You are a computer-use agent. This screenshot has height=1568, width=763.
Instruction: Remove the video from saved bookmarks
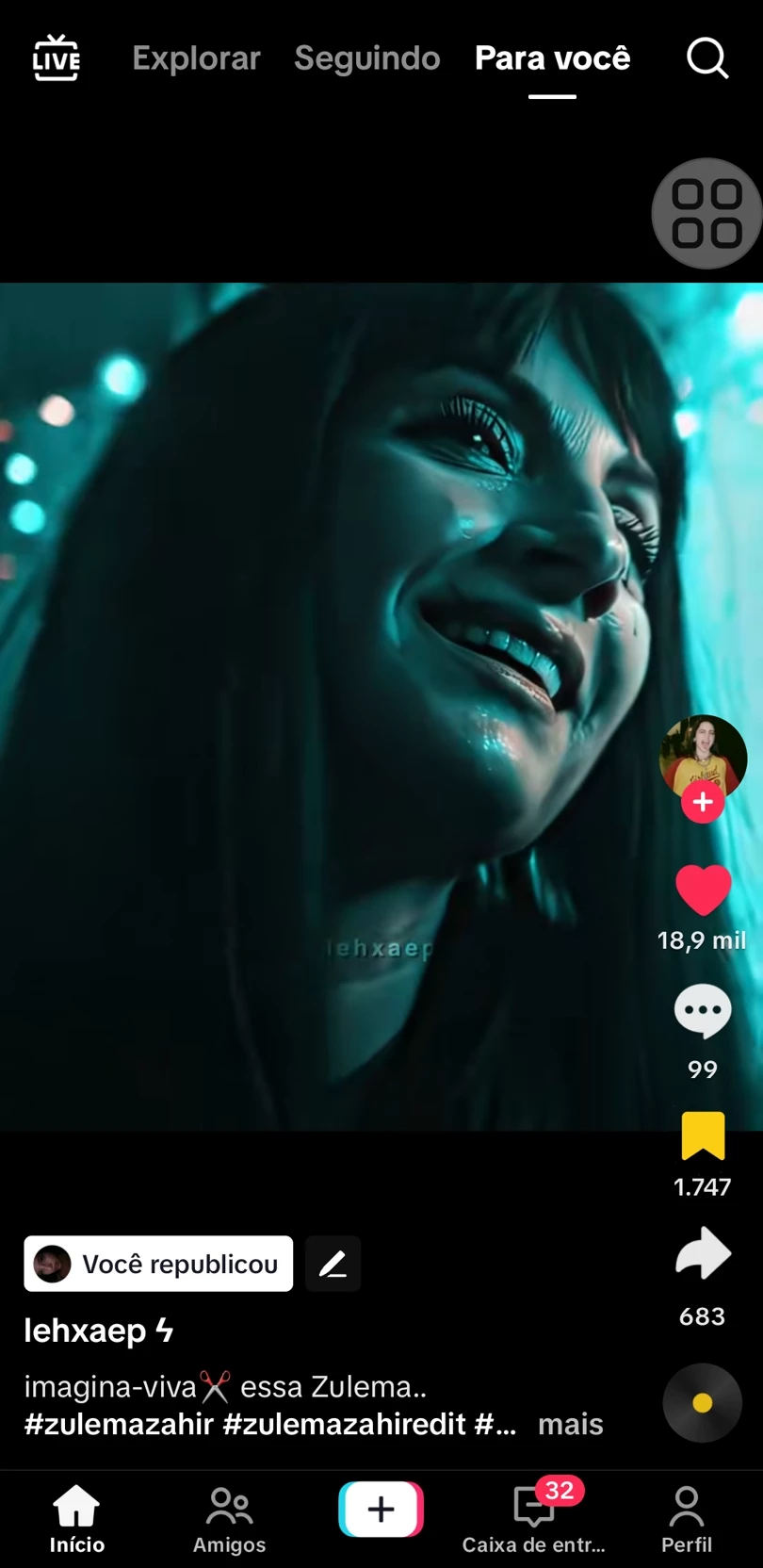click(x=703, y=1135)
